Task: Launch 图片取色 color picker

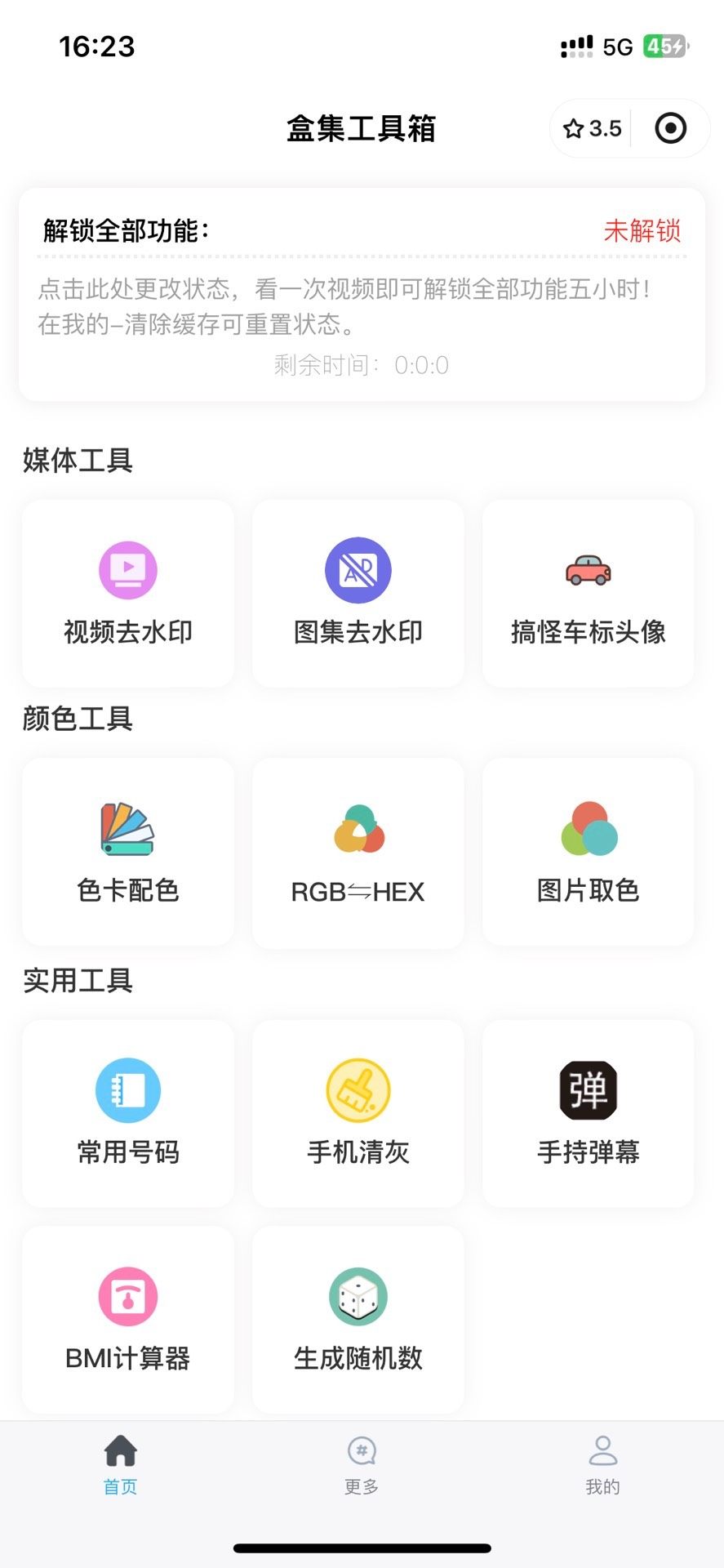Action: tap(588, 852)
